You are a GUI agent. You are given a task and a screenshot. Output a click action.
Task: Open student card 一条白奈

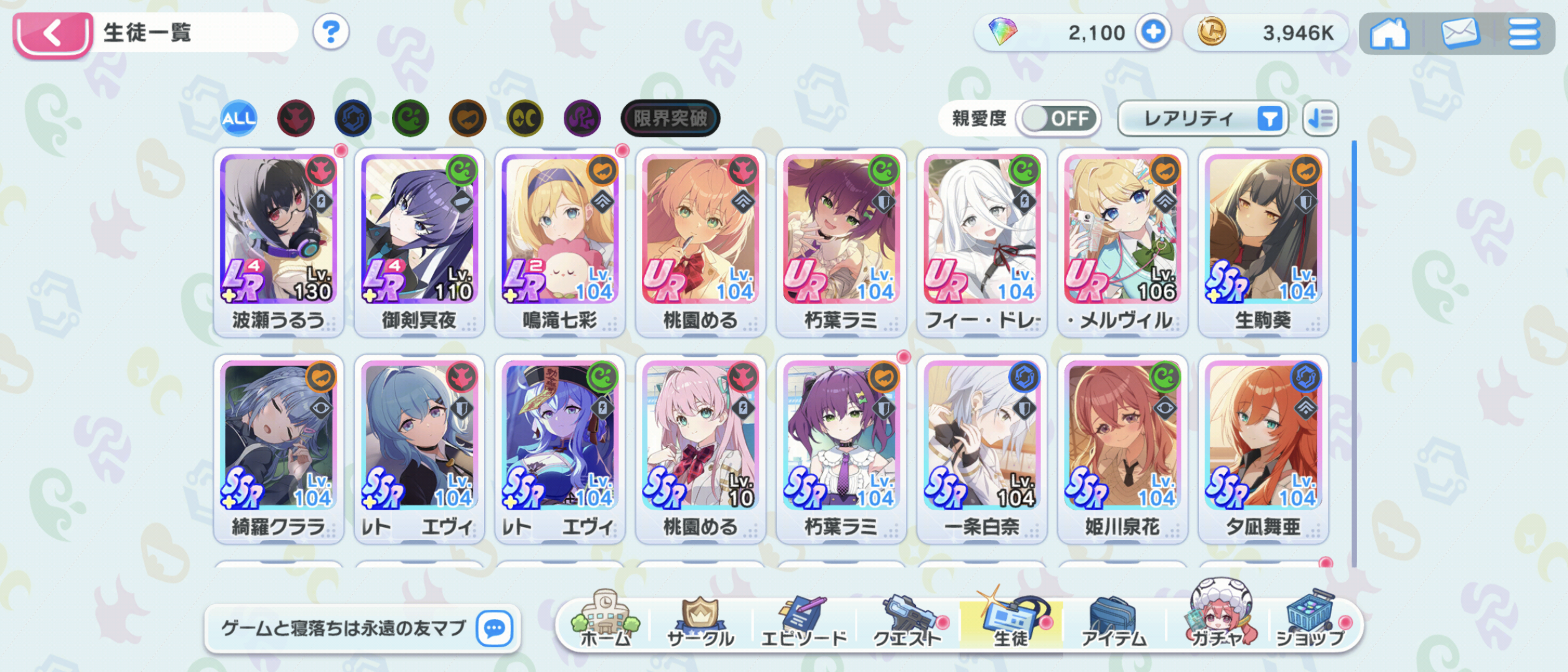coord(982,449)
